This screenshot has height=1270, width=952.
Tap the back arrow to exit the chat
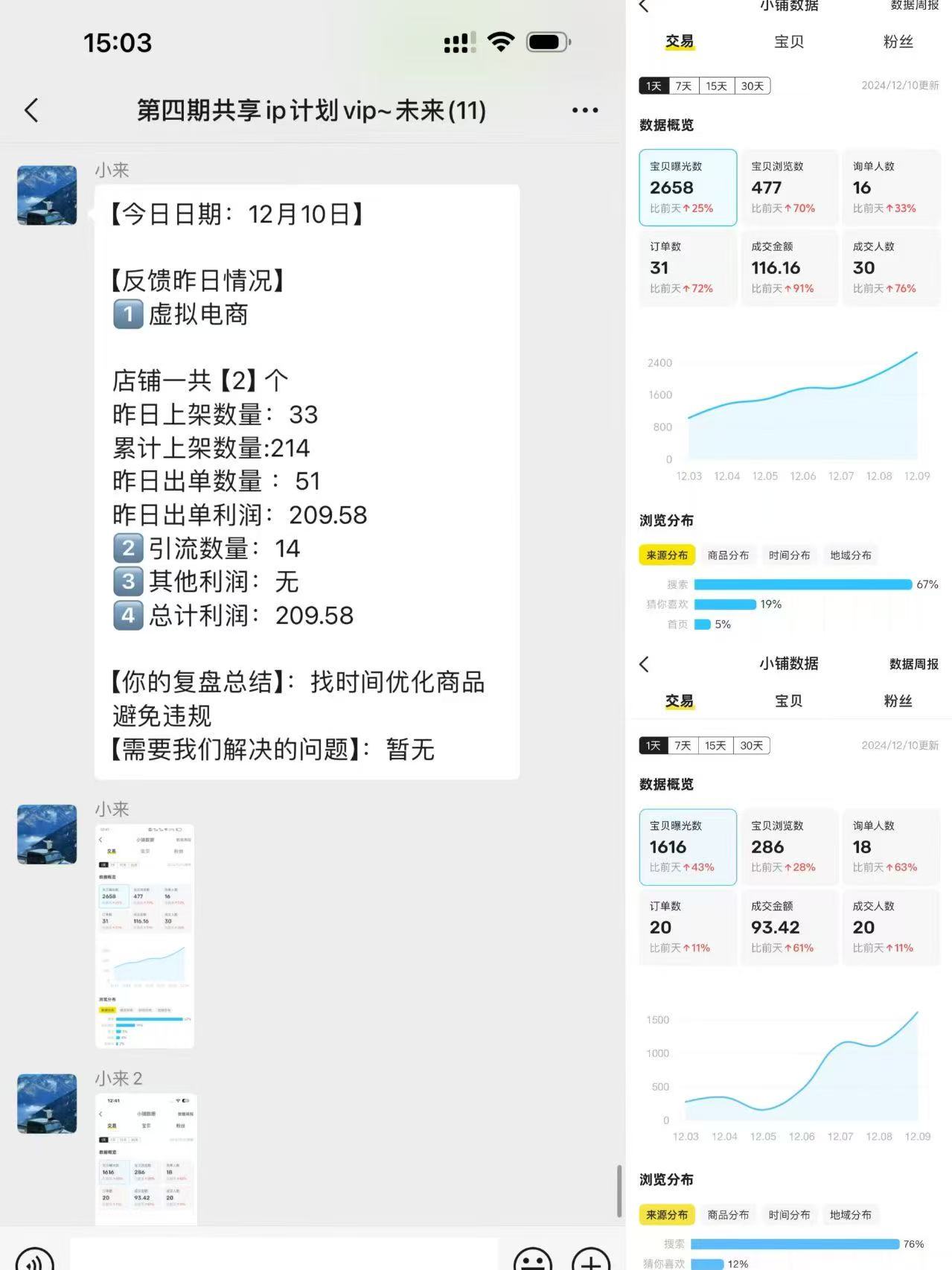pyautogui.click(x=31, y=109)
